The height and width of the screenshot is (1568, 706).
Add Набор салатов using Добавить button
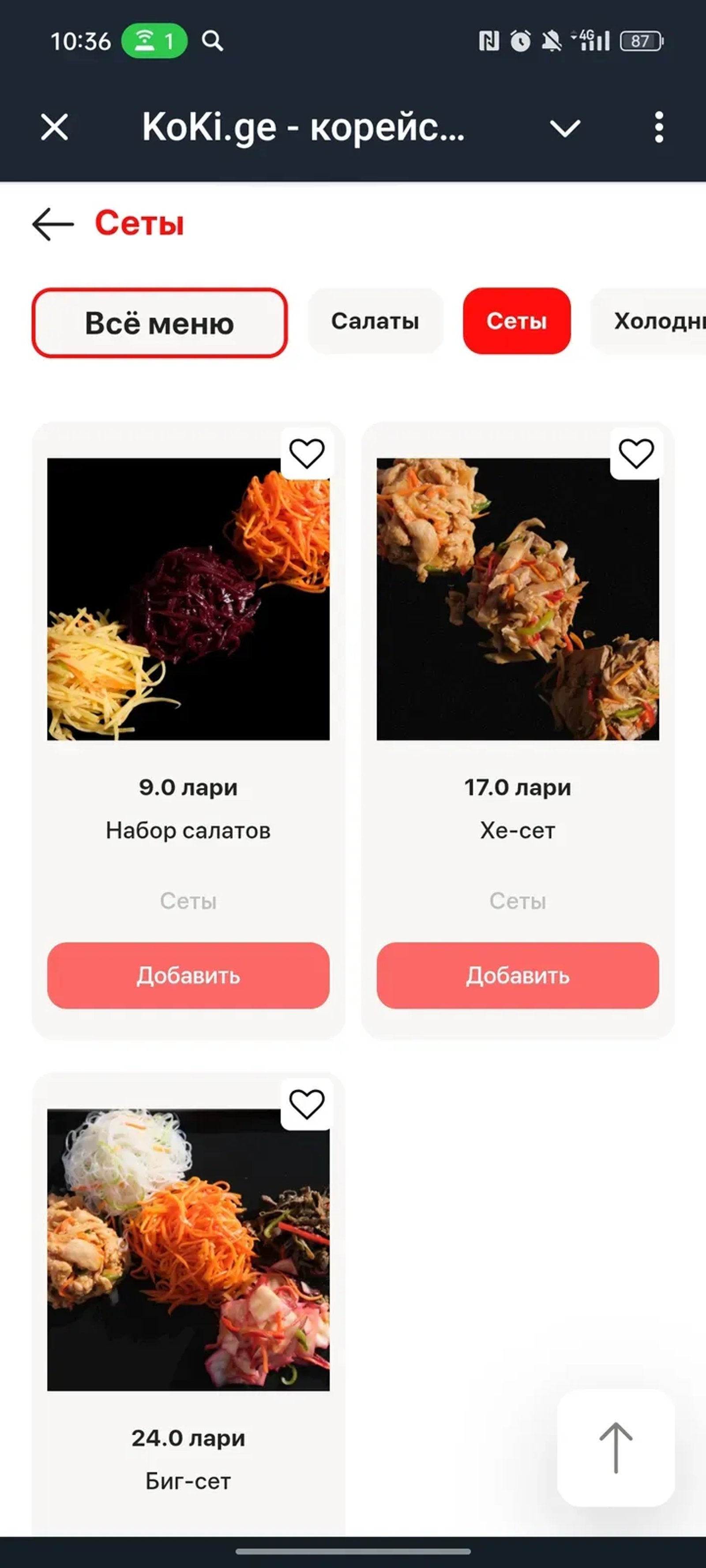189,975
